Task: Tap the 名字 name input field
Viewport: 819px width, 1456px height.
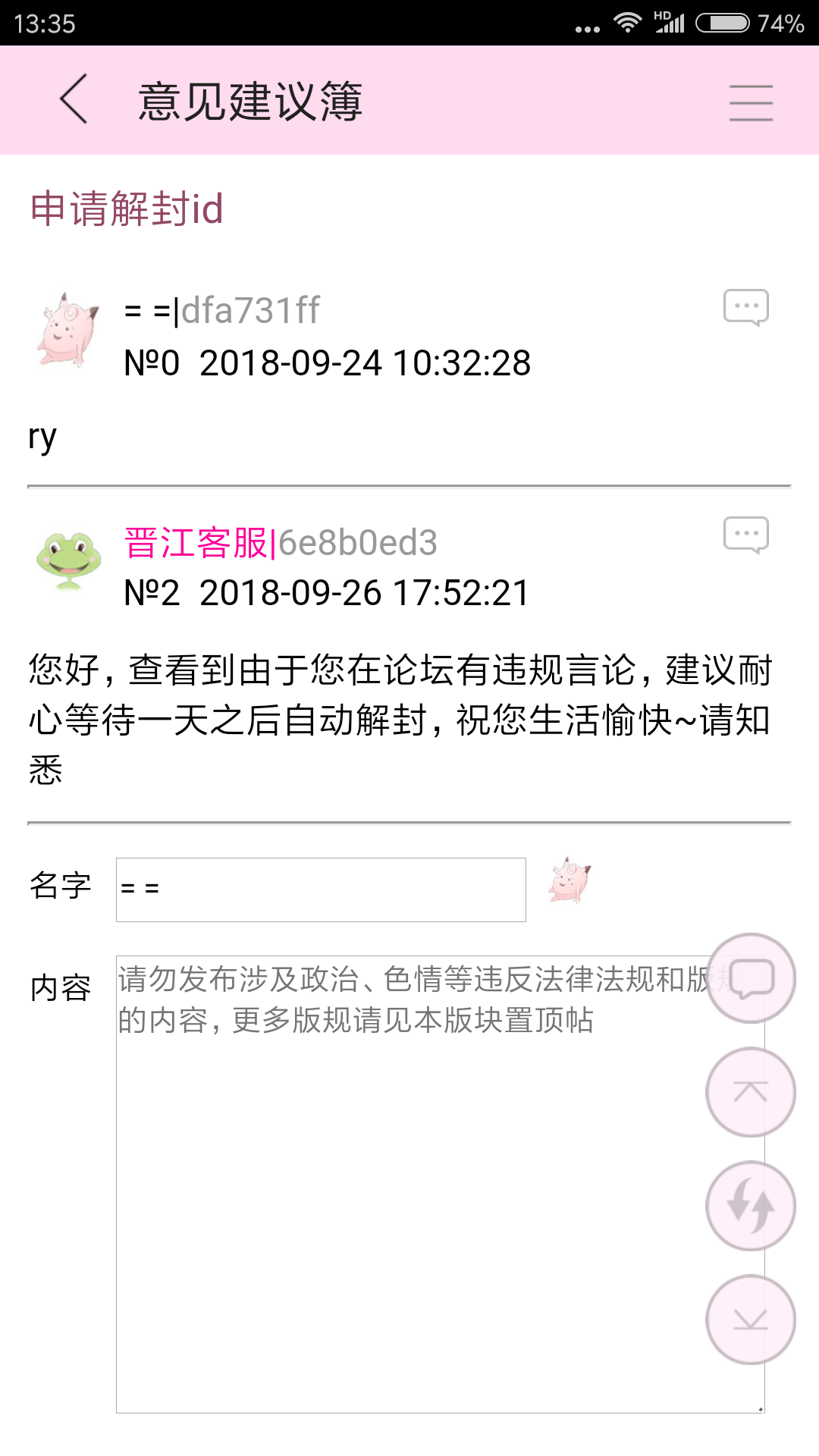Action: [321, 890]
